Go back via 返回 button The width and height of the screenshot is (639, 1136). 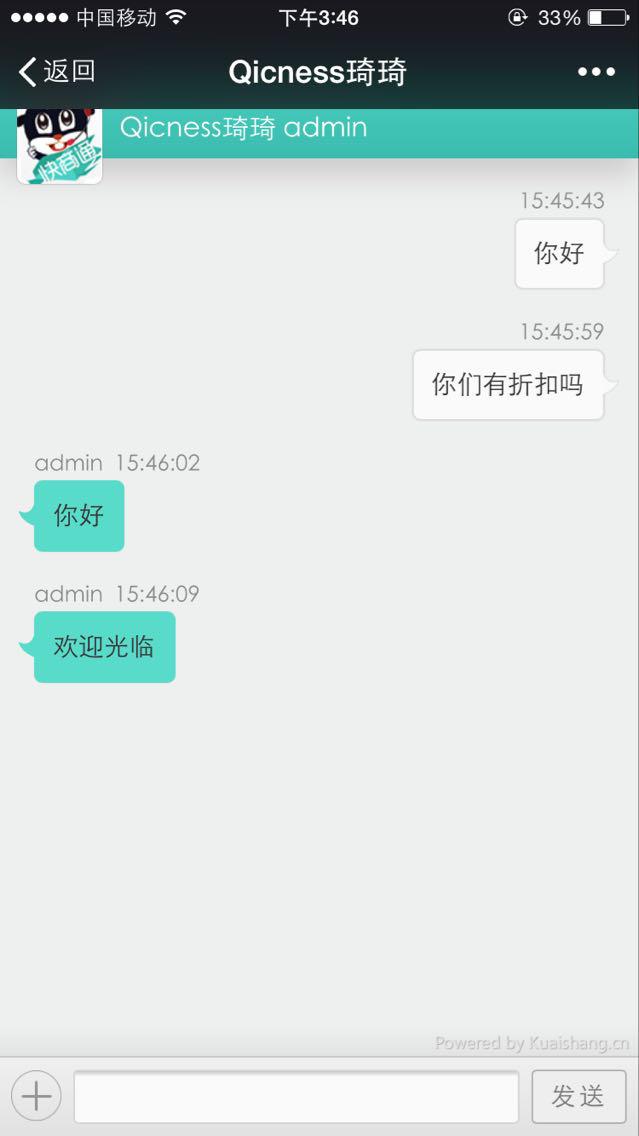[x=57, y=72]
